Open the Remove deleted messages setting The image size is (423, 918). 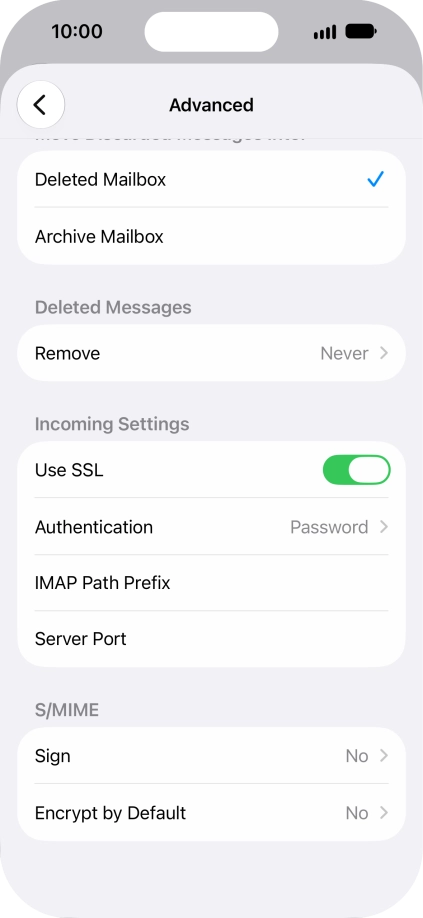(211, 353)
